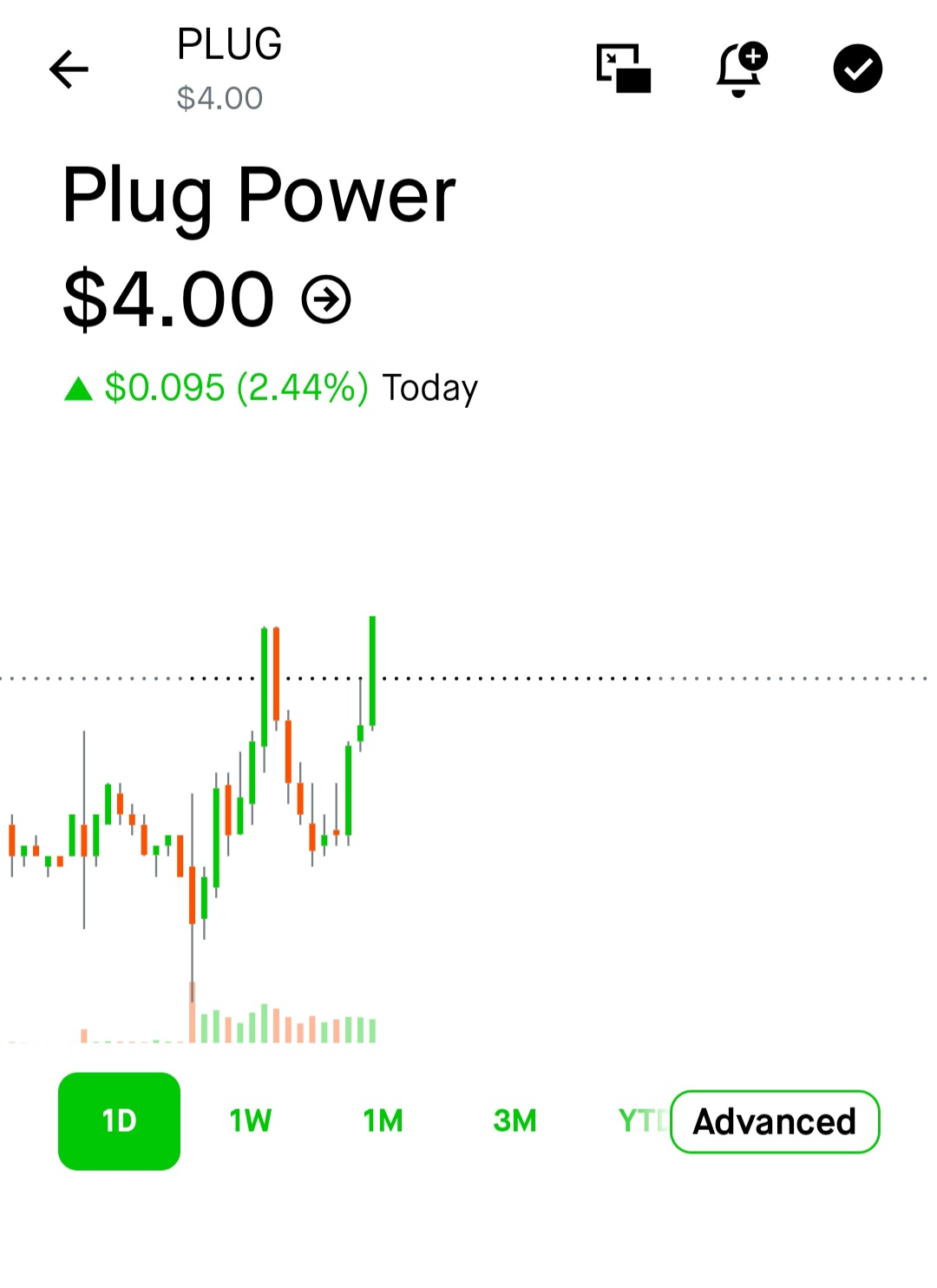This screenshot has width=937, height=1288.
Task: Add a price alert with the bell
Action: [x=740, y=69]
